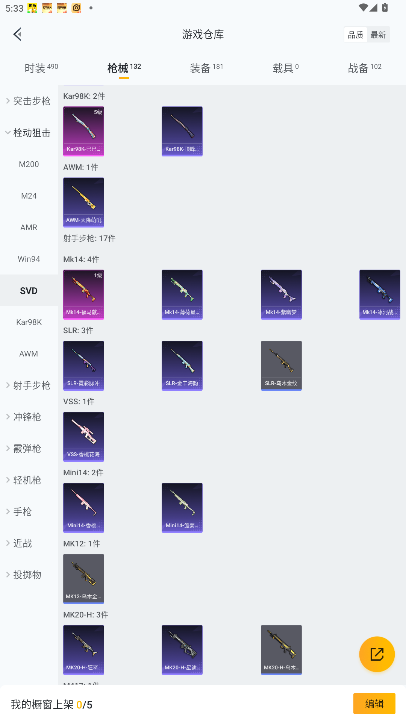The image size is (406, 722).
Task: Open the golden AWM skin tile
Action: [83, 203]
